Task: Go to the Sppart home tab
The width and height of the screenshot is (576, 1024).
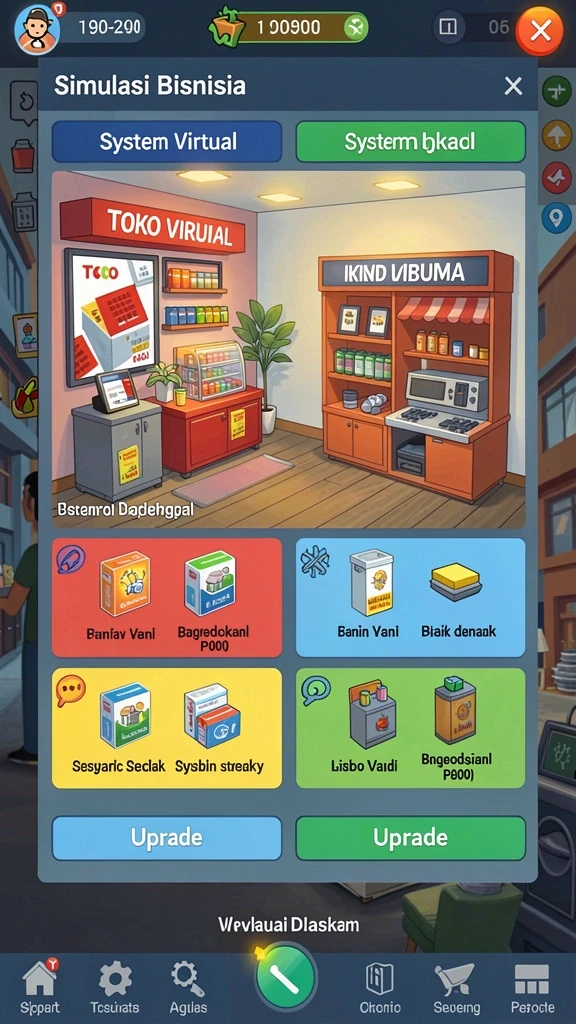Action: pos(40,986)
